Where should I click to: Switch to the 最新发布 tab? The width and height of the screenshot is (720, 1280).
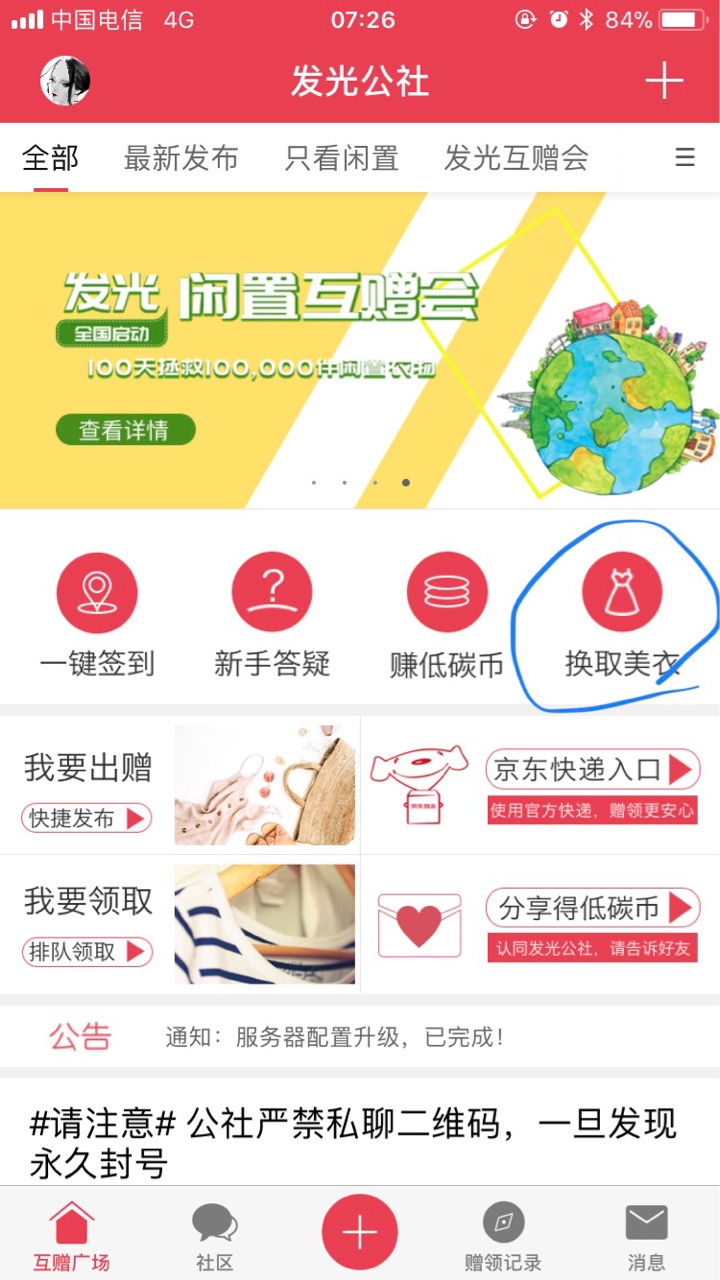pyautogui.click(x=181, y=158)
